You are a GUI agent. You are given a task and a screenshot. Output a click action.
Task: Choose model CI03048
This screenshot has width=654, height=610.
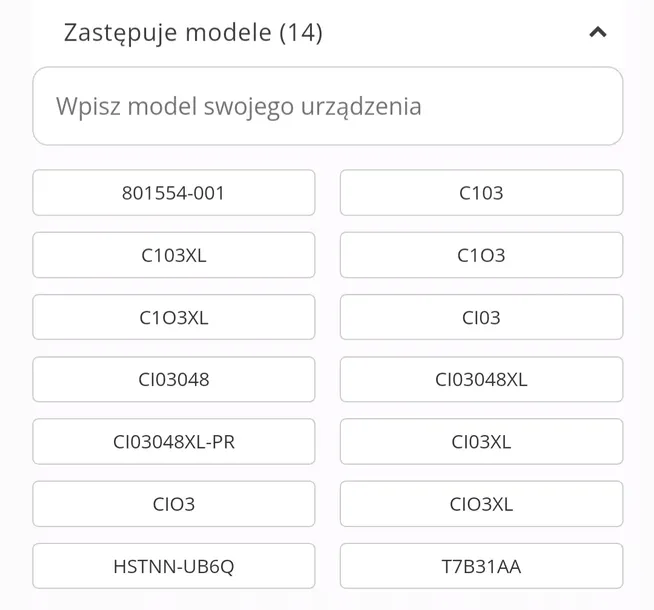click(x=174, y=380)
